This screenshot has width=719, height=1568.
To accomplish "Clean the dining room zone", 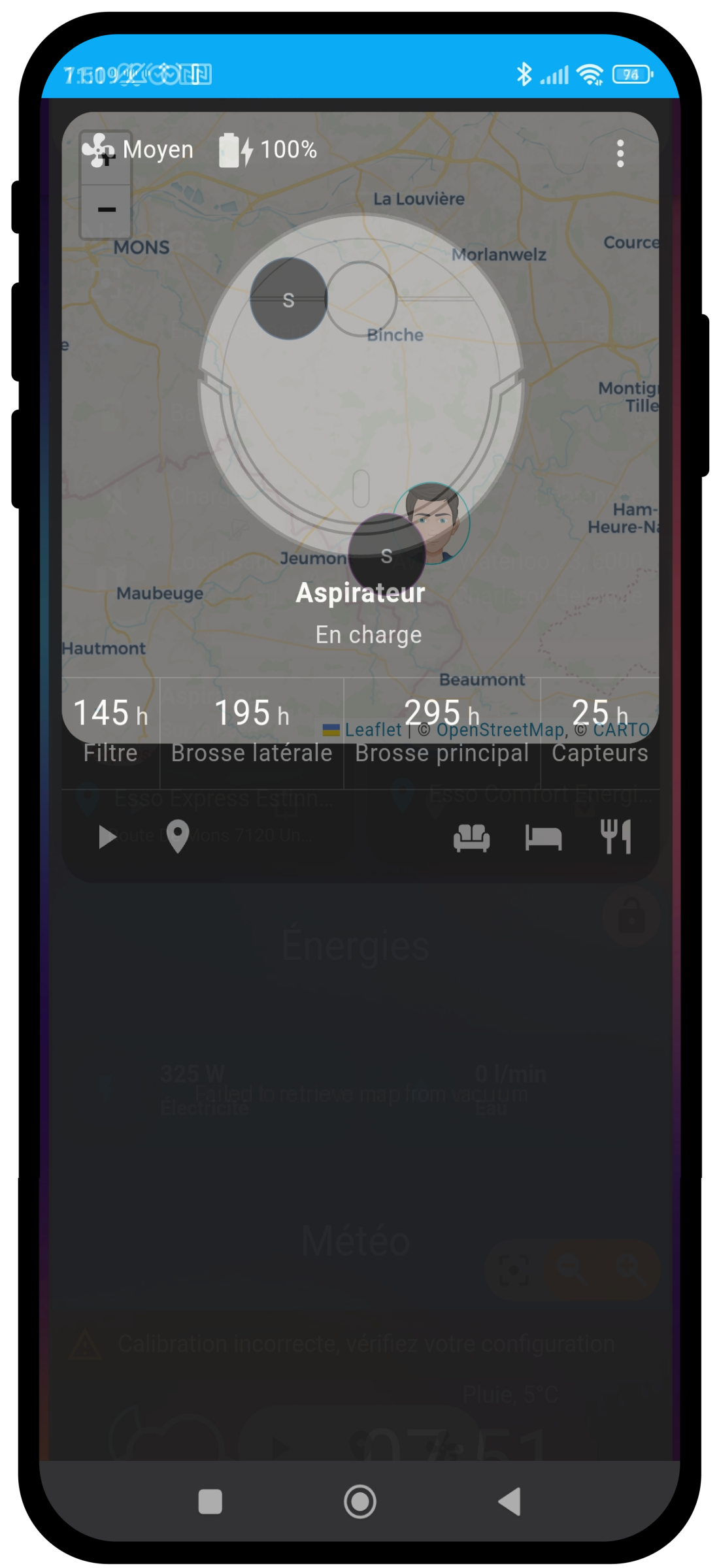I will click(x=616, y=837).
